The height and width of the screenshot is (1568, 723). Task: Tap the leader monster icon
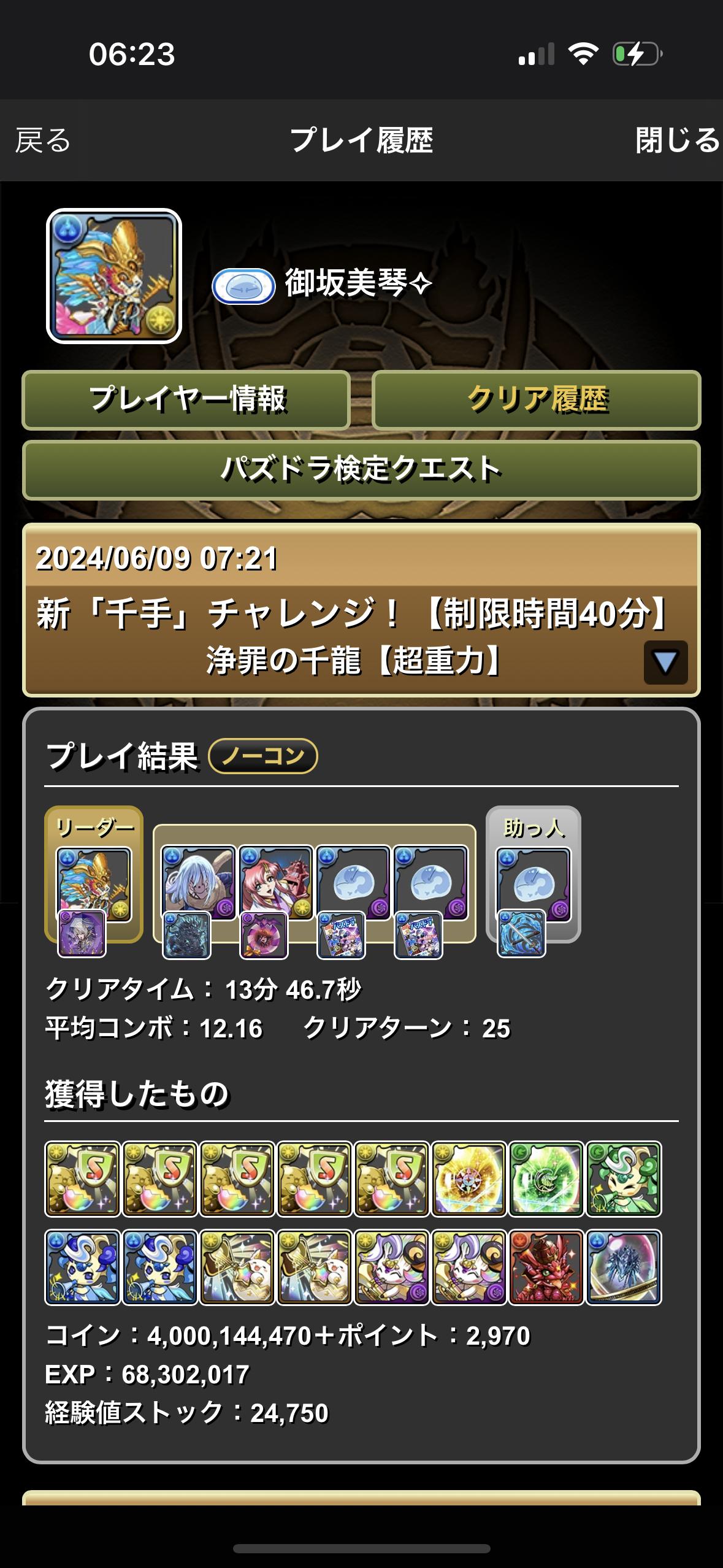click(x=94, y=885)
